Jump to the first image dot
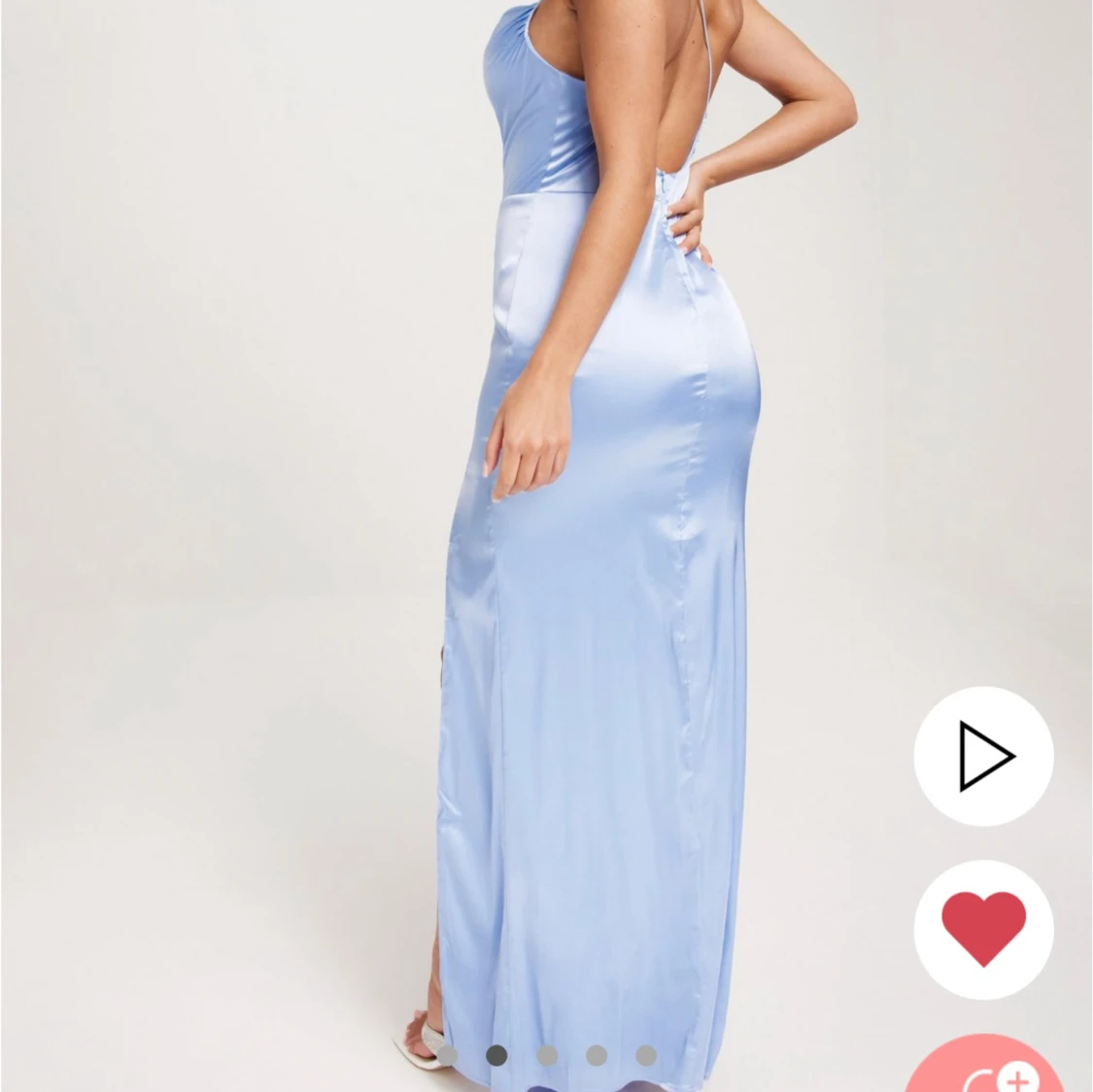1093x1092 pixels. click(447, 1055)
